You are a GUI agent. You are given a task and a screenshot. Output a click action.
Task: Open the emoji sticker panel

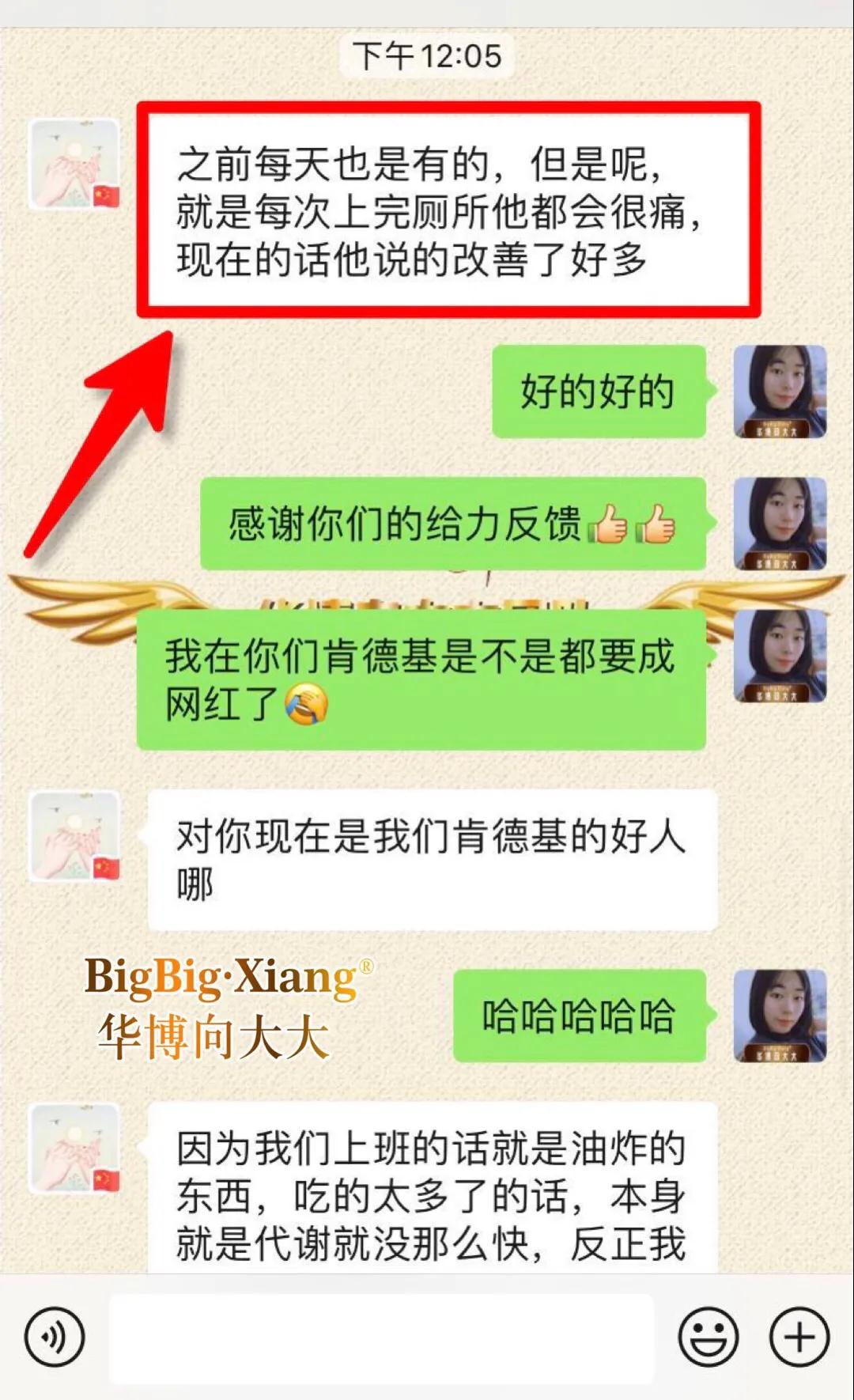tap(708, 1337)
